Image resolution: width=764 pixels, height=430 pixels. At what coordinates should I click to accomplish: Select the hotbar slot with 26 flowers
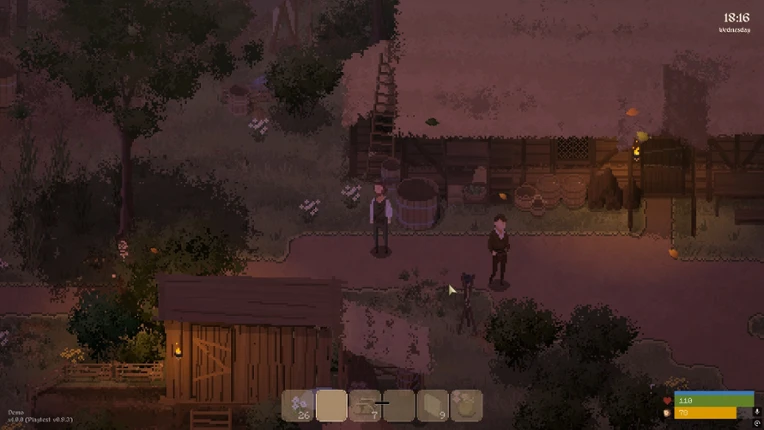[298, 406]
